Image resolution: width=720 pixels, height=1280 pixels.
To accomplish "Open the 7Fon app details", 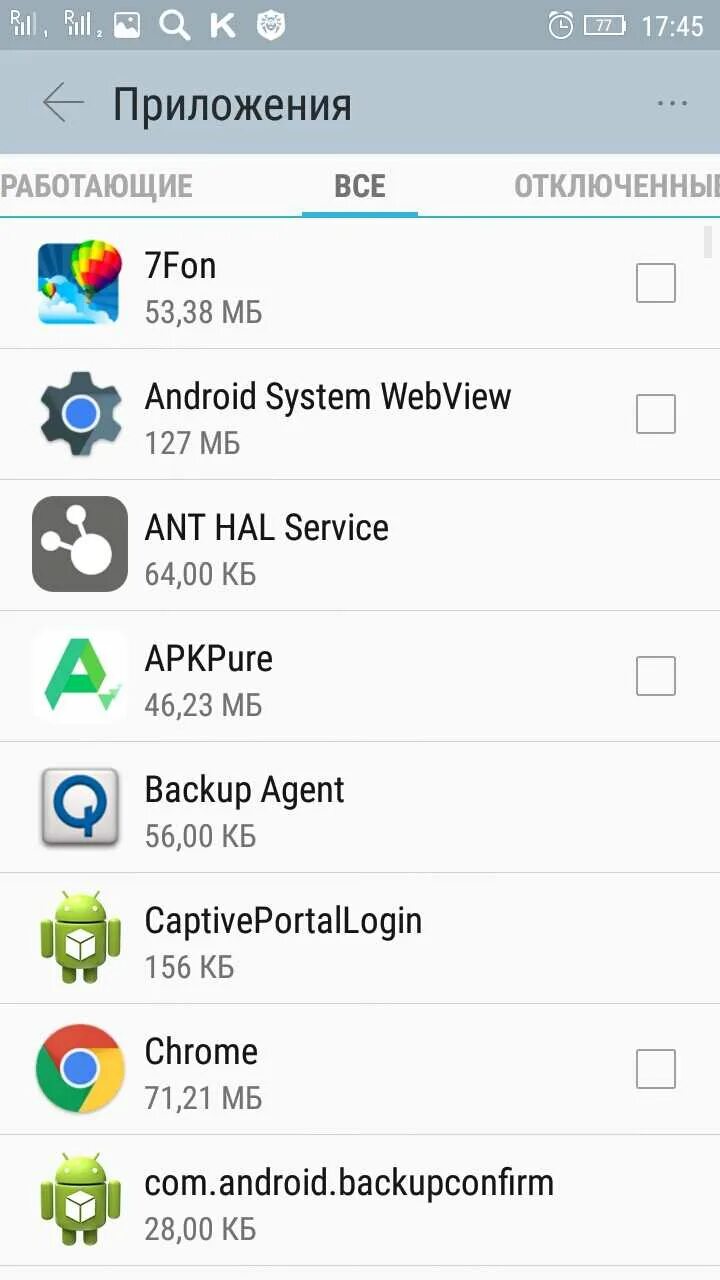I will [x=360, y=284].
